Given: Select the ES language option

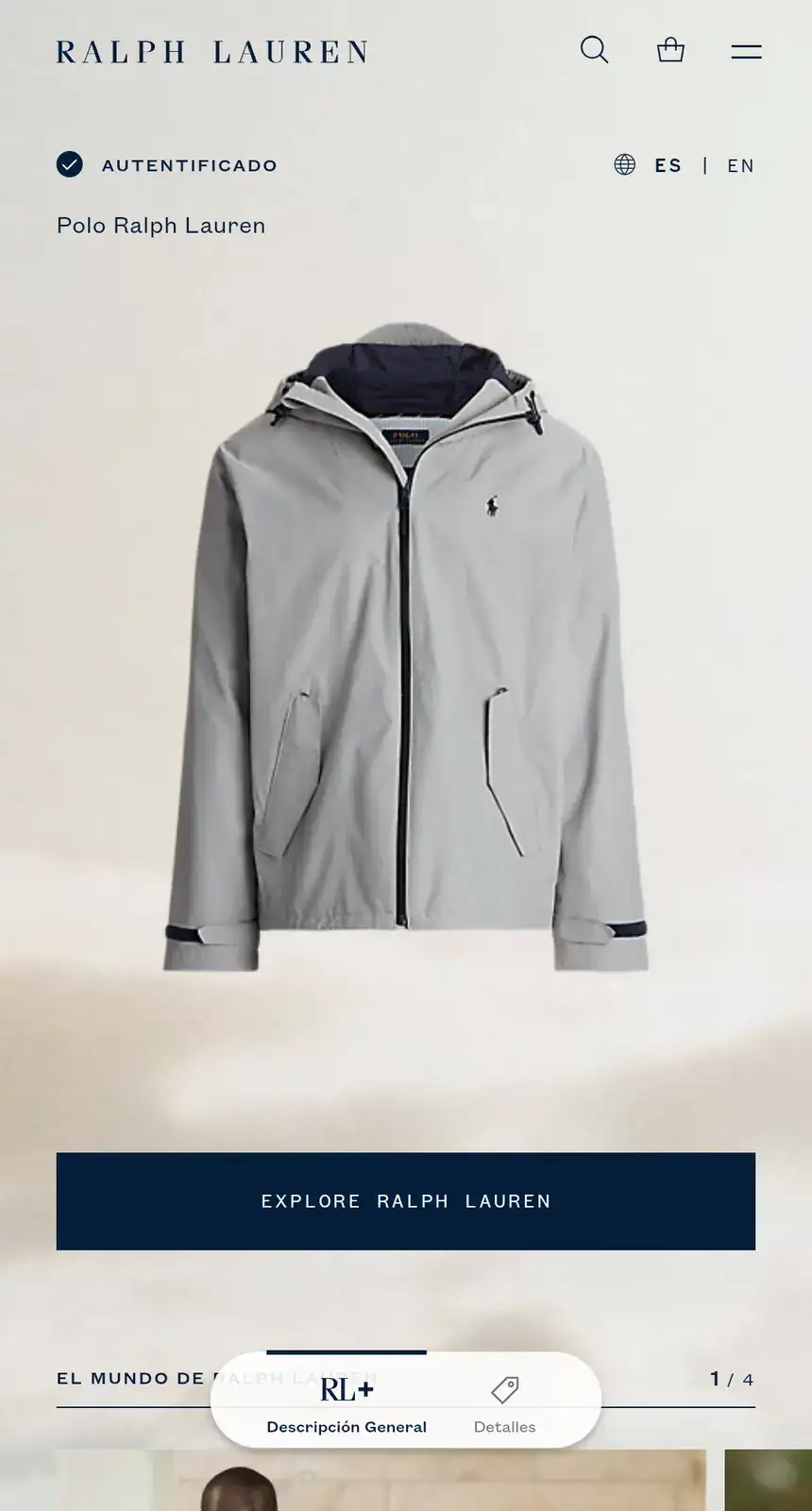Looking at the screenshot, I should pyautogui.click(x=668, y=165).
